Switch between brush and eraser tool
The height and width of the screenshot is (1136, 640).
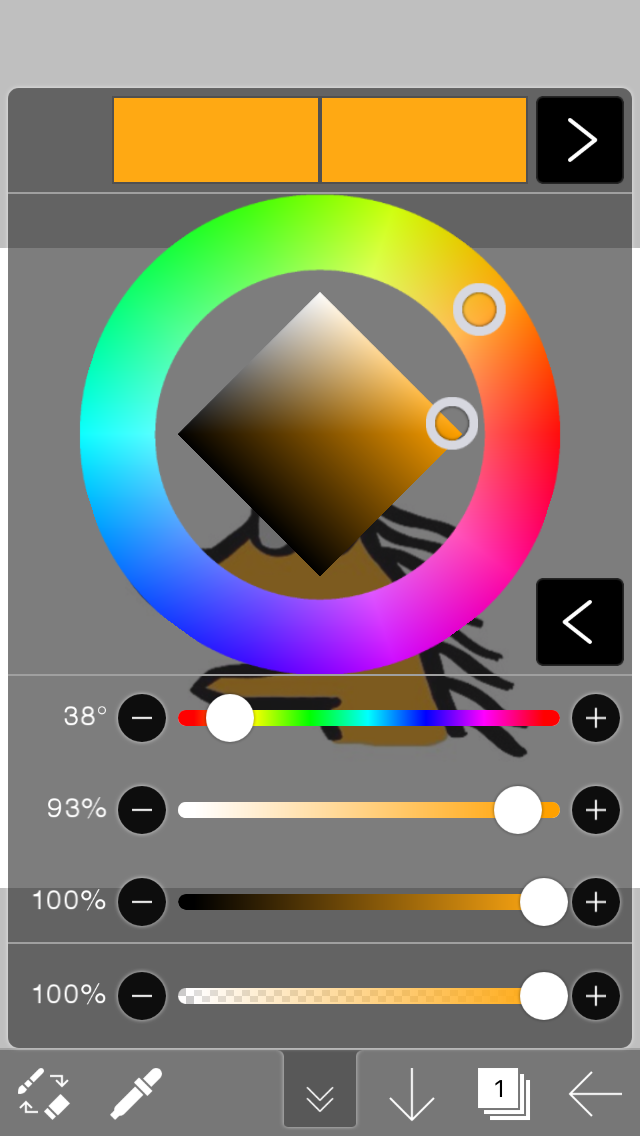tap(45, 1092)
